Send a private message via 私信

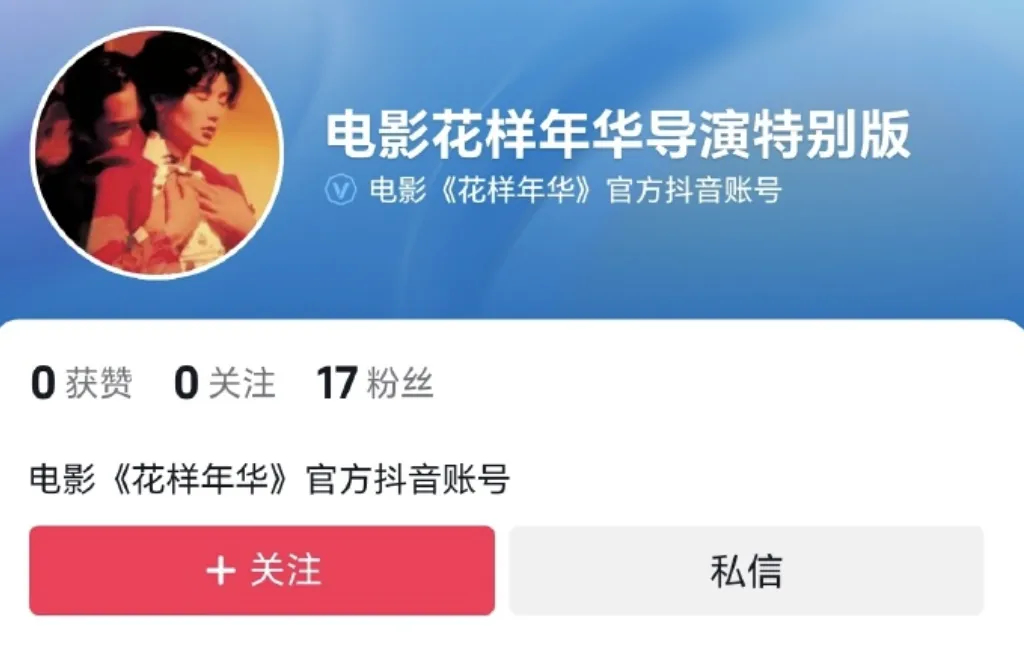click(746, 570)
